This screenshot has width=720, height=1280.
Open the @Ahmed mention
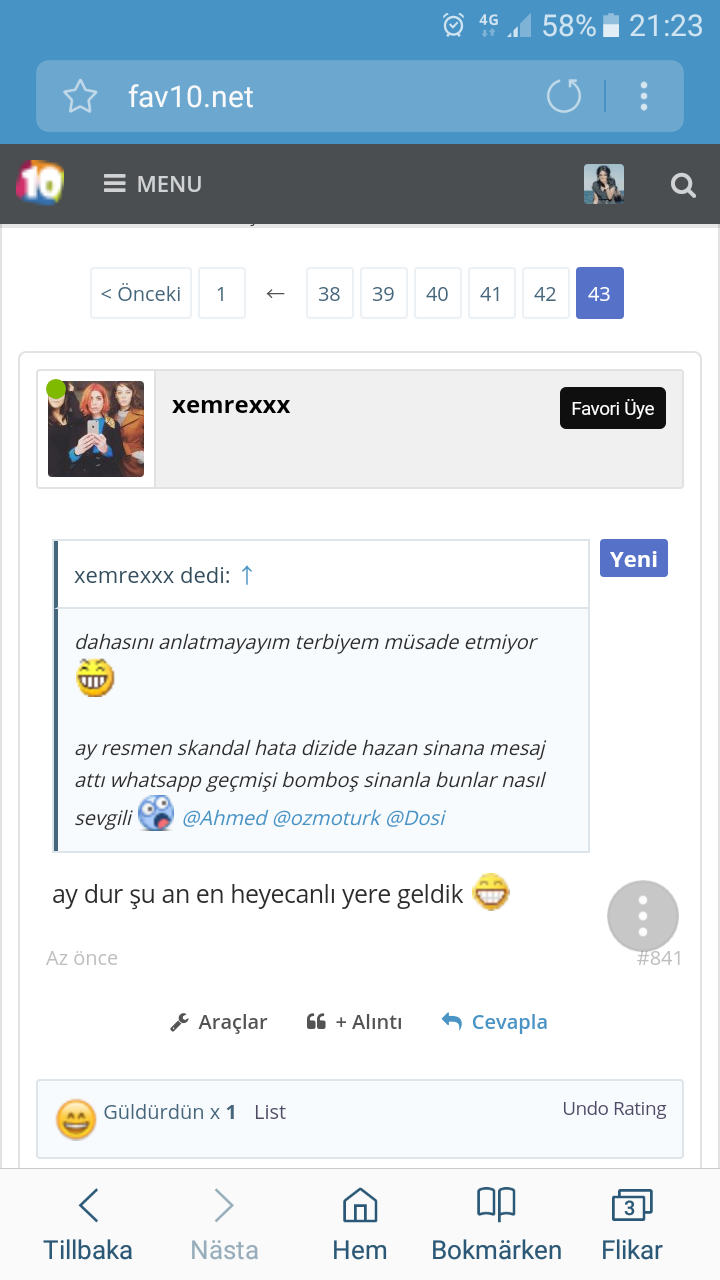coord(225,818)
